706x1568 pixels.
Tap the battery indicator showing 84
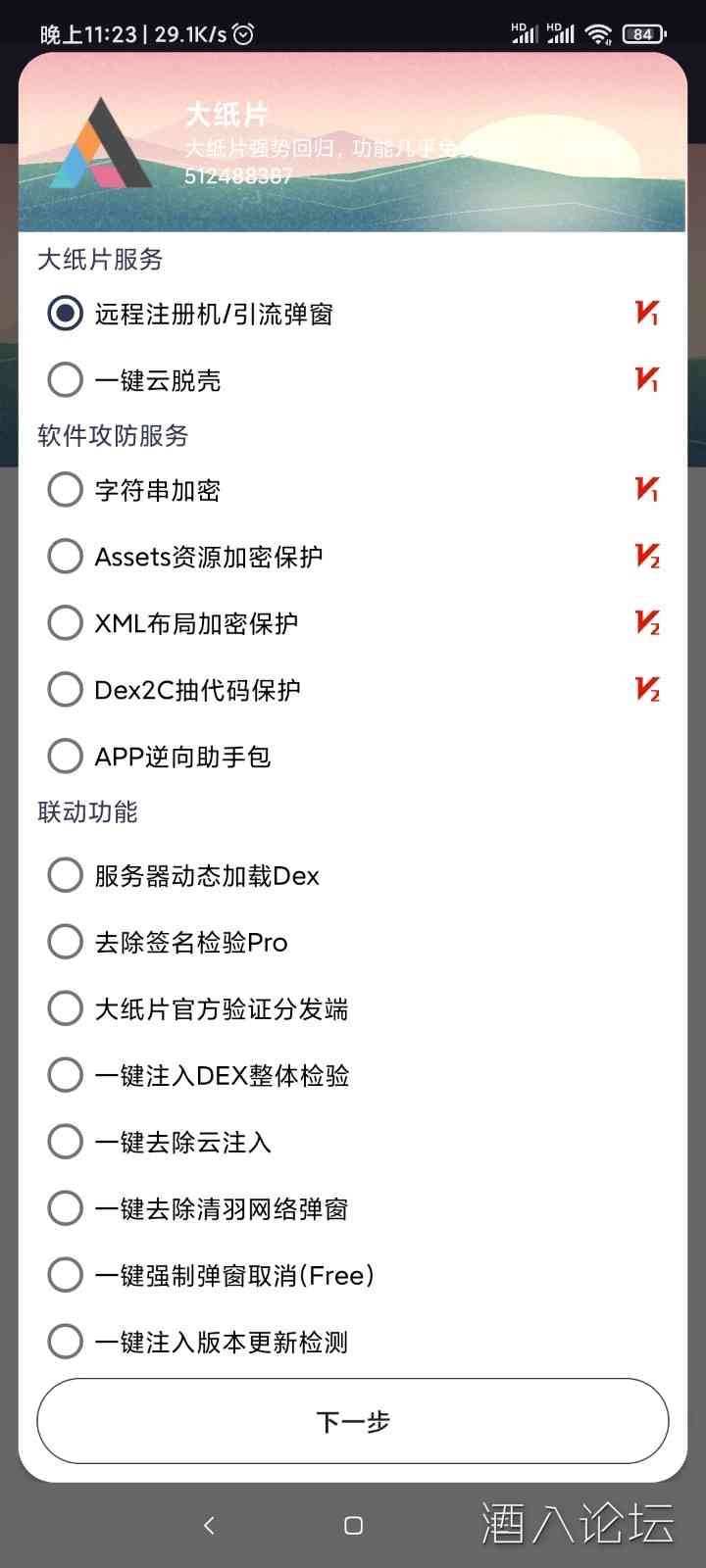643,32
